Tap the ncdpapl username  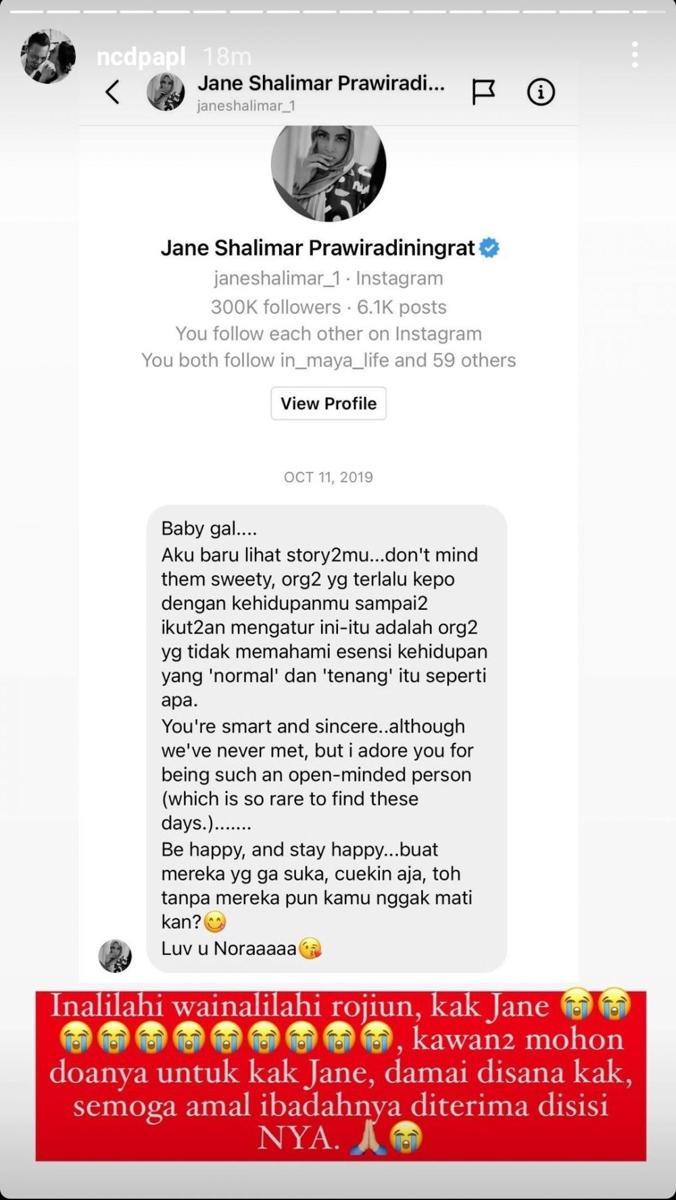tap(141, 57)
